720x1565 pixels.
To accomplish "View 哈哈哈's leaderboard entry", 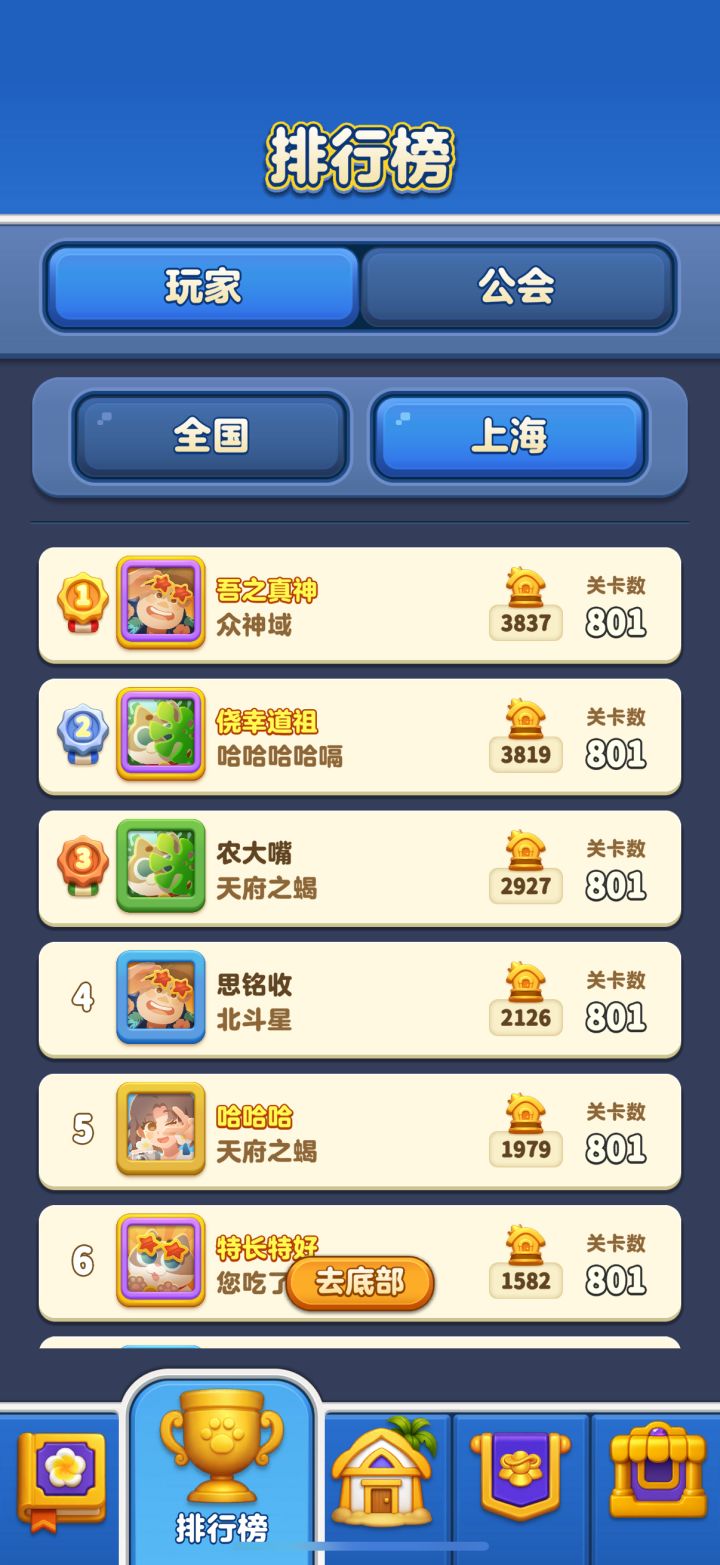I will tap(360, 1131).
